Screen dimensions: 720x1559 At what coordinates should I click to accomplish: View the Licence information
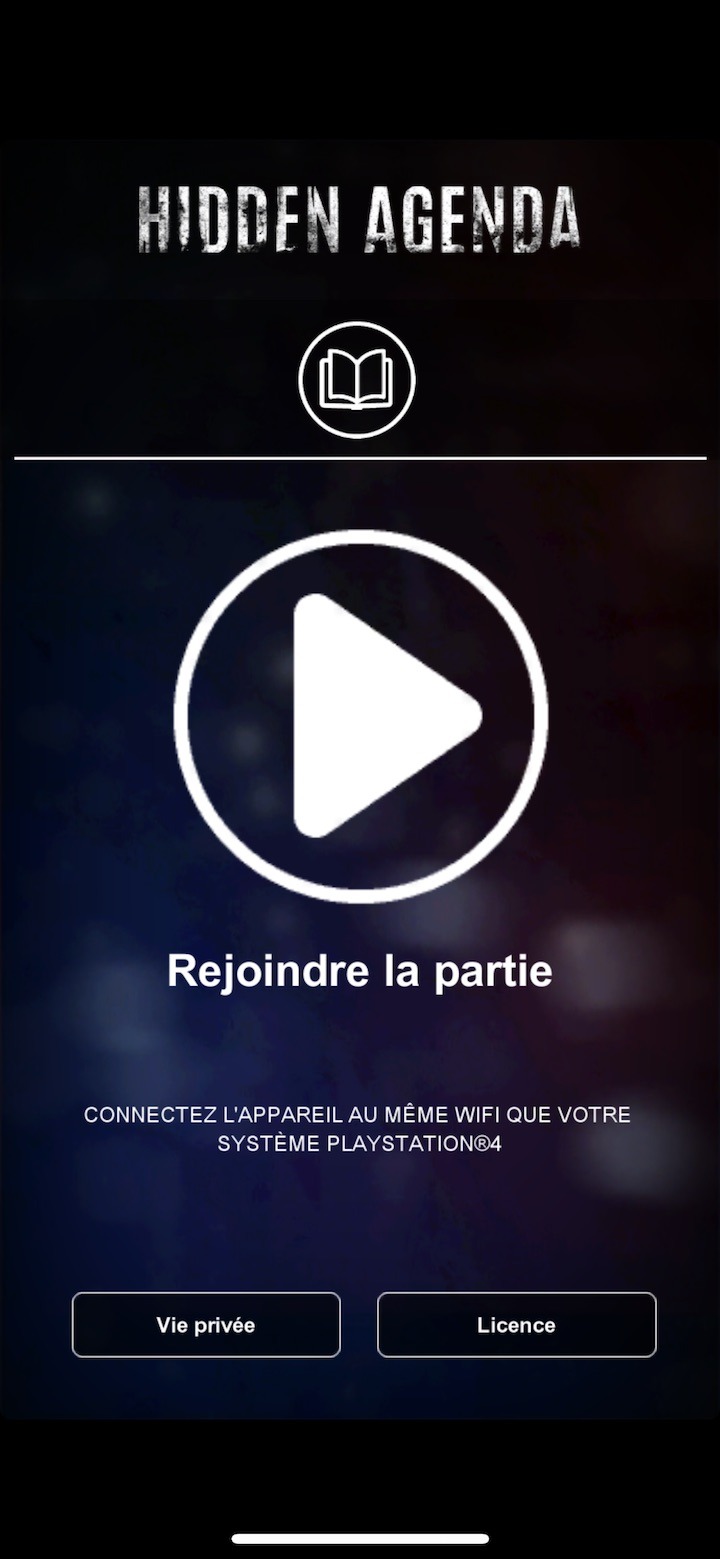click(516, 1325)
